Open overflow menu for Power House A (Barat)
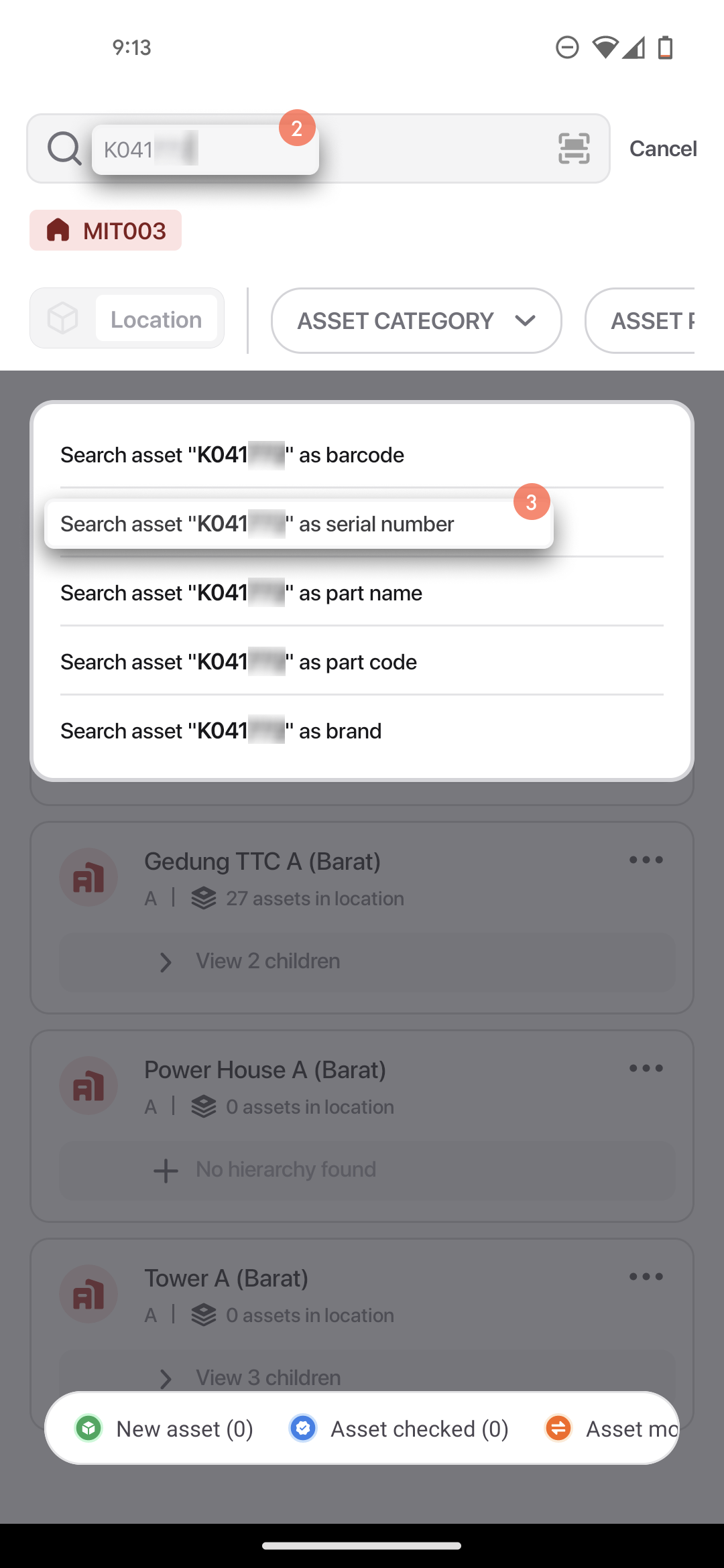The image size is (724, 1568). [x=646, y=1069]
